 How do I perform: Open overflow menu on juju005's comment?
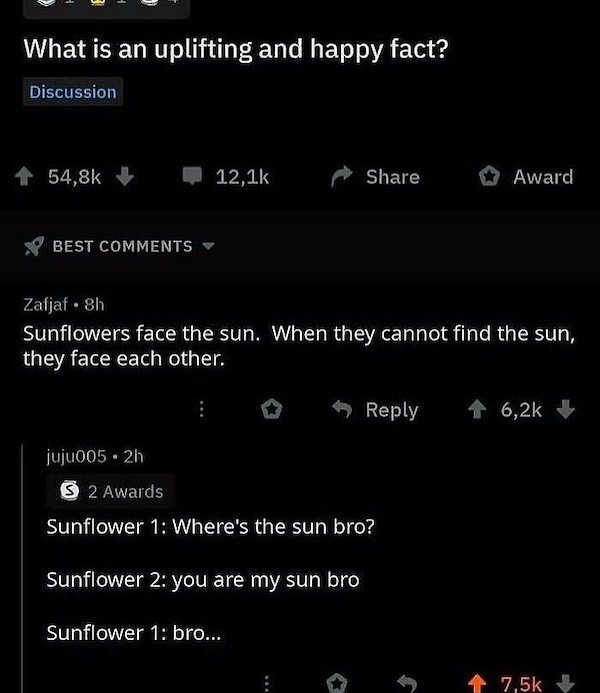[266, 684]
